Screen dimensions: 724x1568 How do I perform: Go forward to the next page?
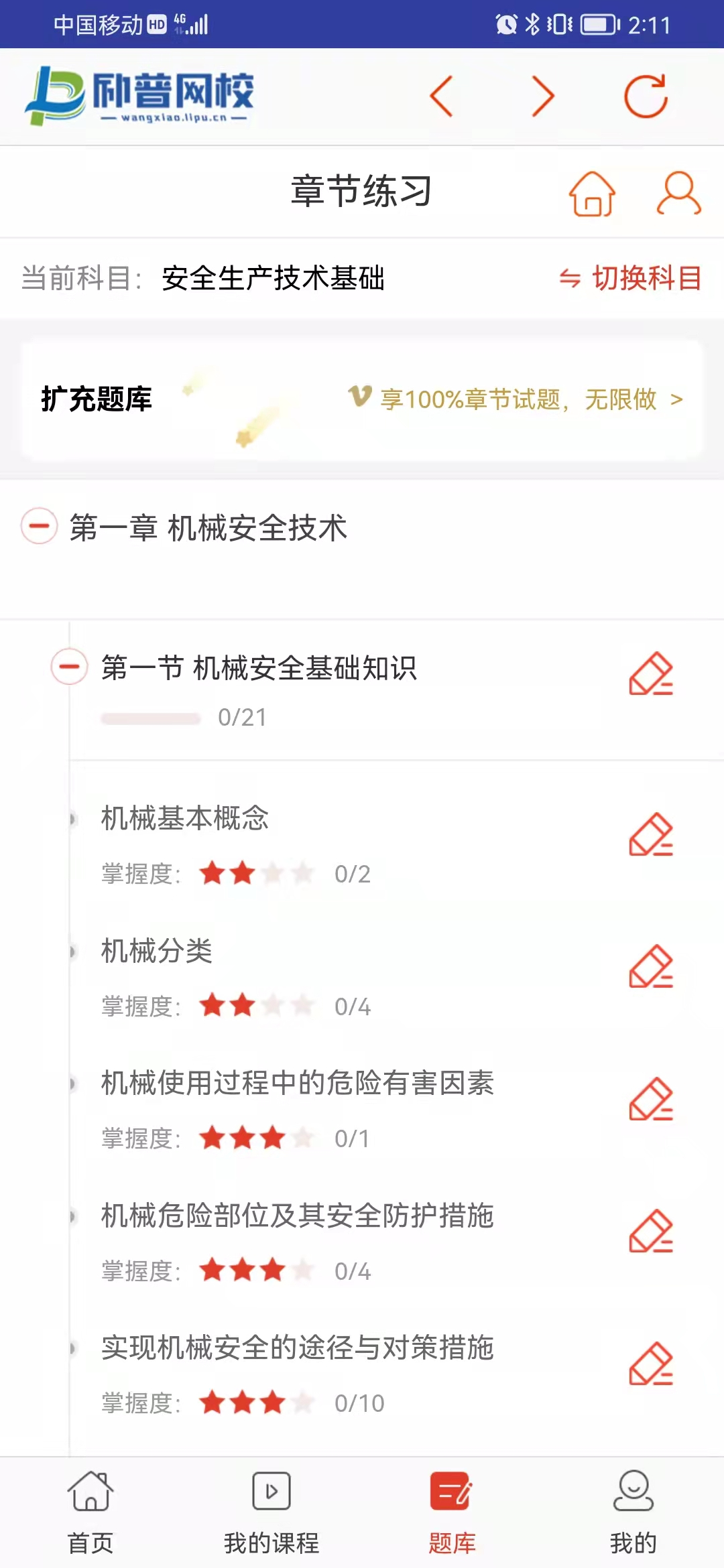[x=543, y=96]
